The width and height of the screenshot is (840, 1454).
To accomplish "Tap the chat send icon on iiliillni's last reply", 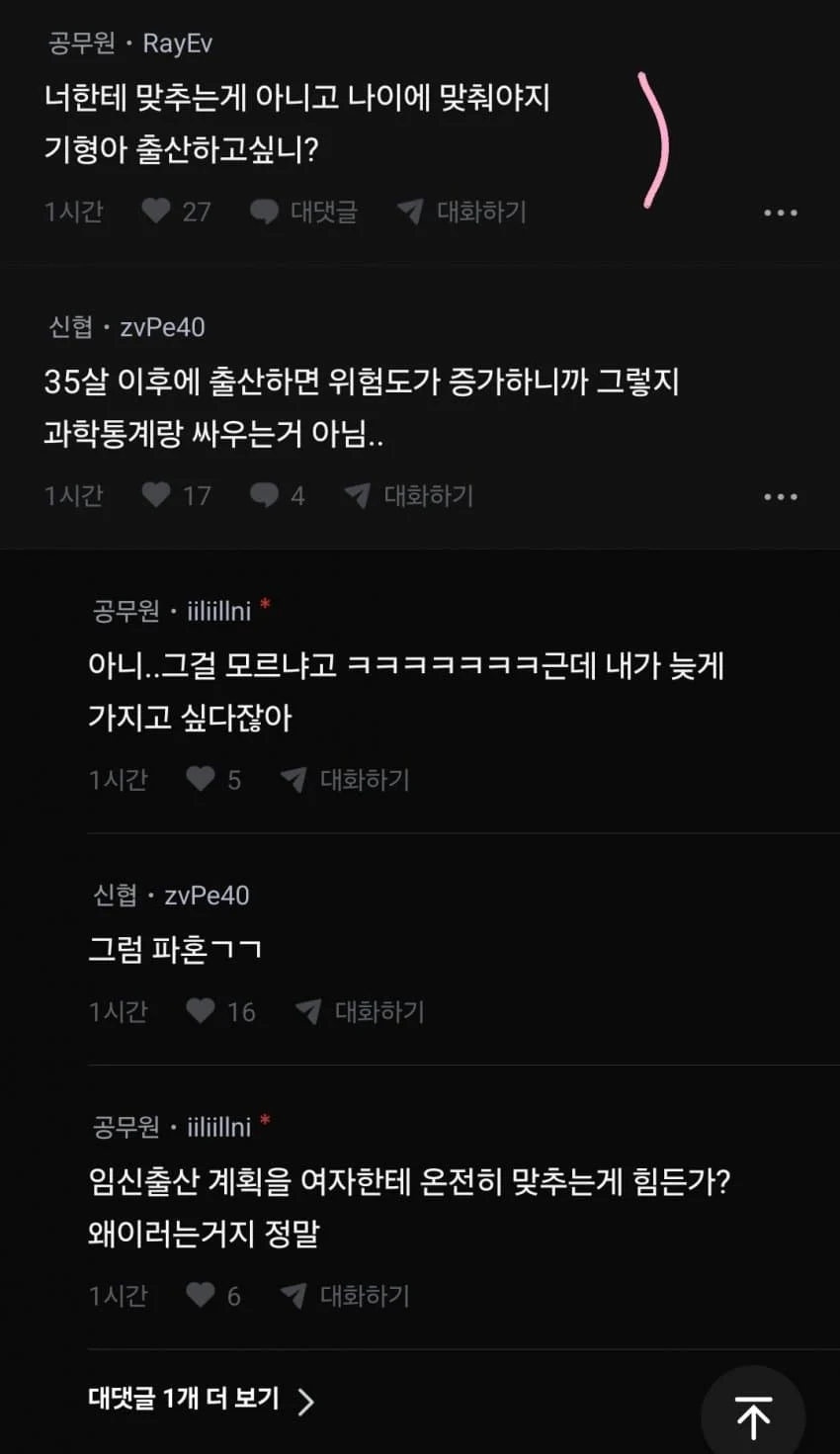I will 294,1295.
